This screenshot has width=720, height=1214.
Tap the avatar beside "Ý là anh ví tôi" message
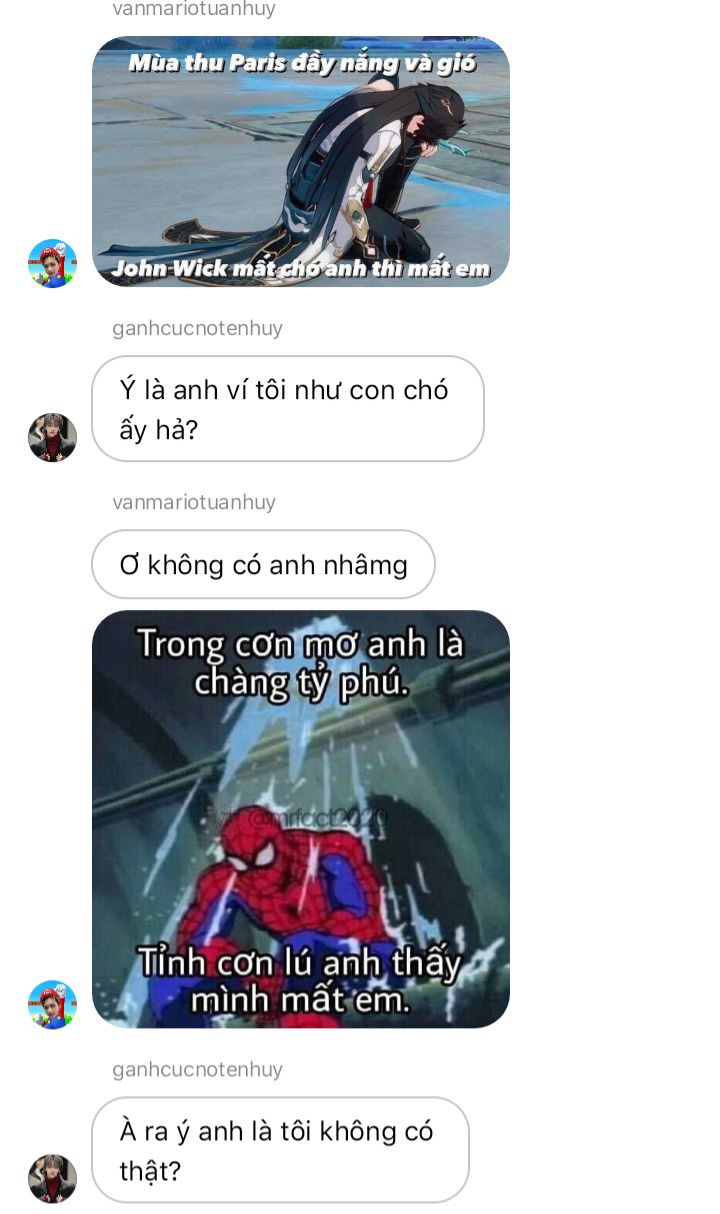[x=52, y=438]
